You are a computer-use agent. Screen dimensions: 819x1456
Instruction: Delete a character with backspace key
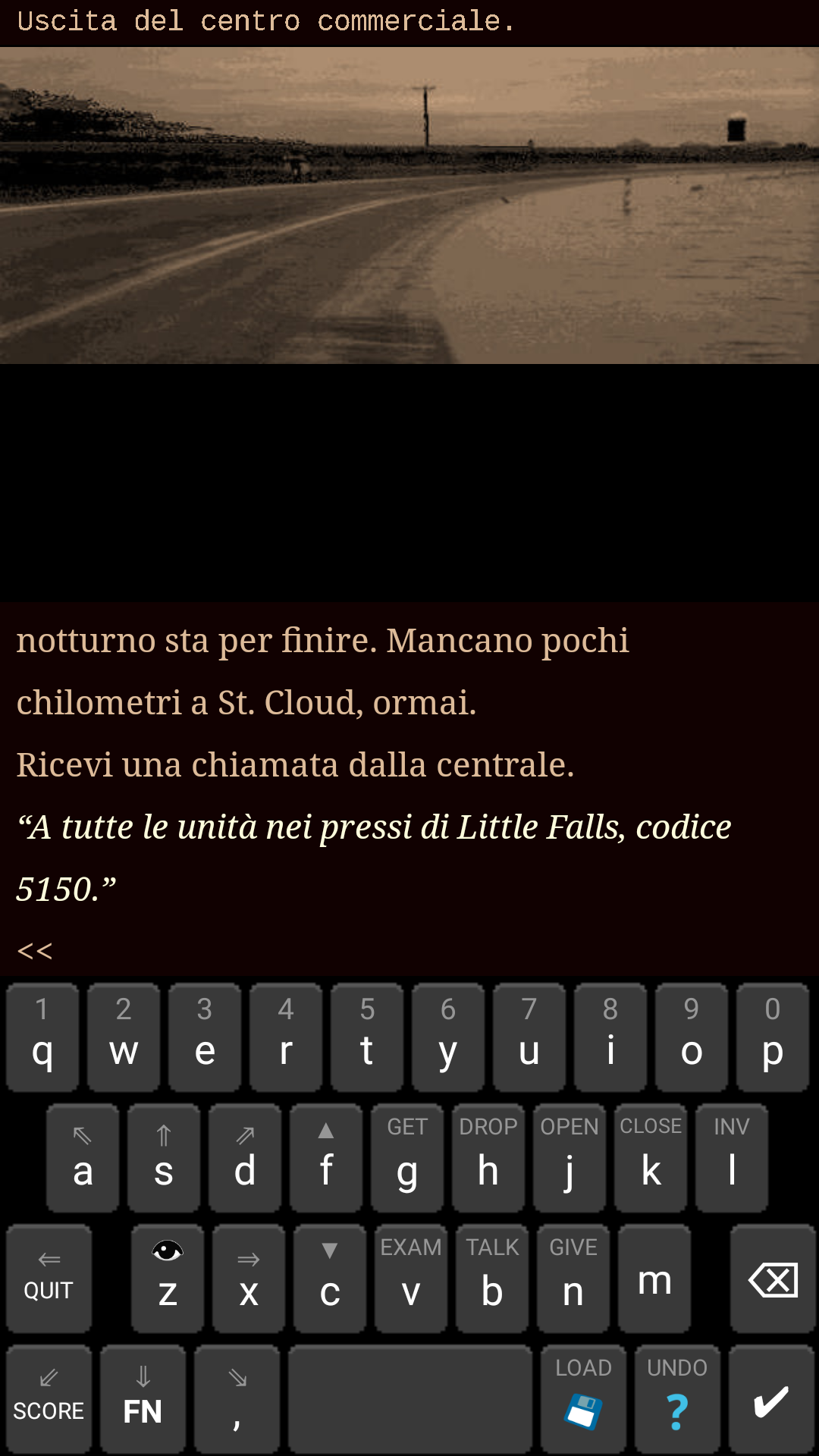click(773, 1278)
